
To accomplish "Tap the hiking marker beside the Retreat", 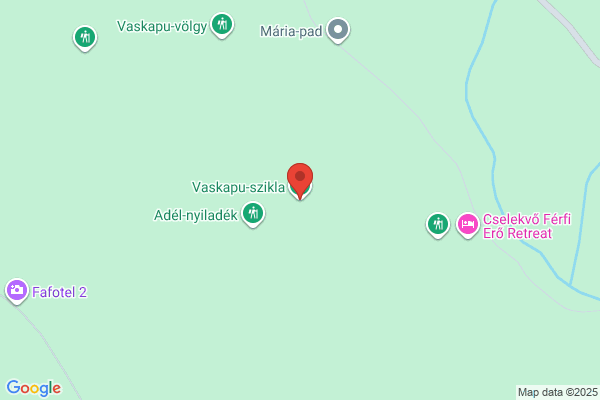I will [x=437, y=224].
